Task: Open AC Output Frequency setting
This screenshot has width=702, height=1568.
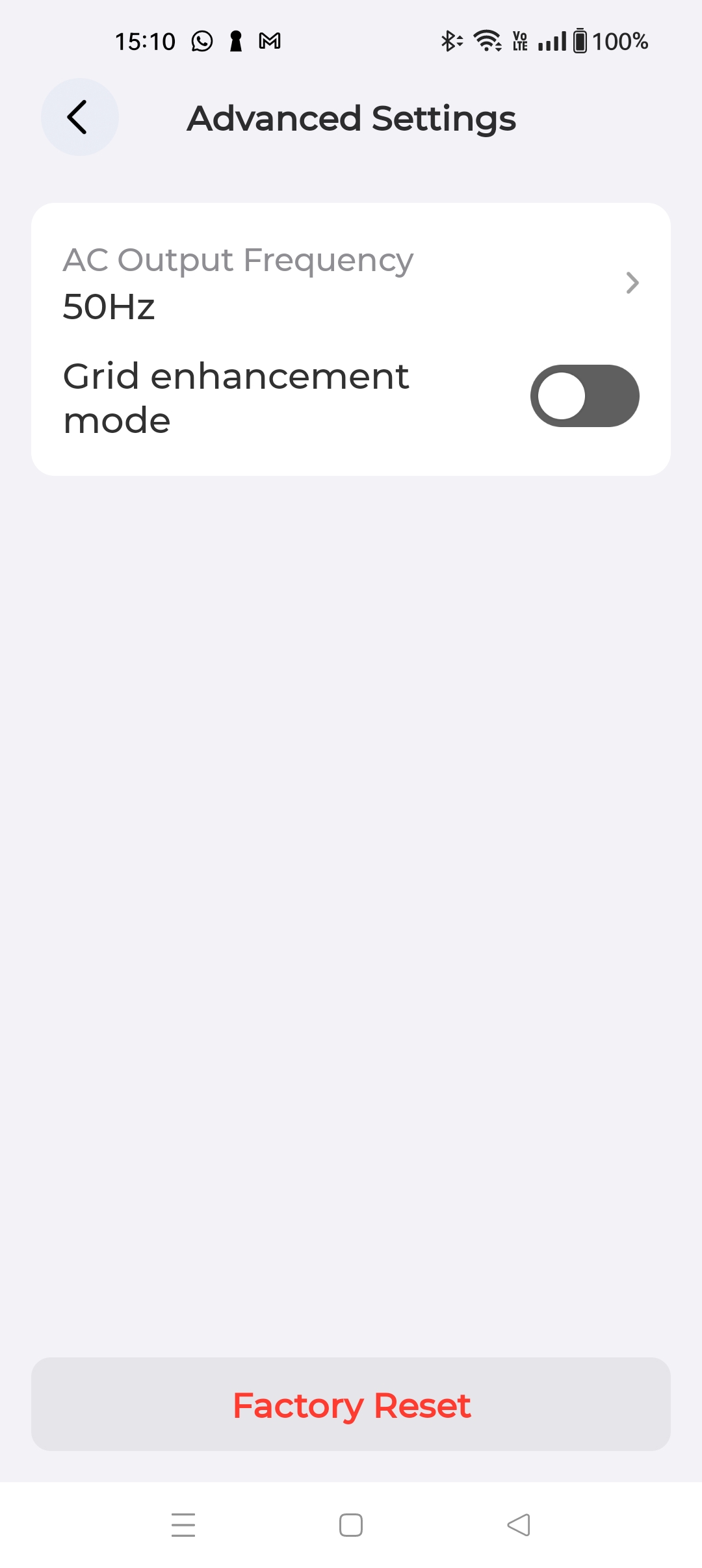Action: coord(351,283)
